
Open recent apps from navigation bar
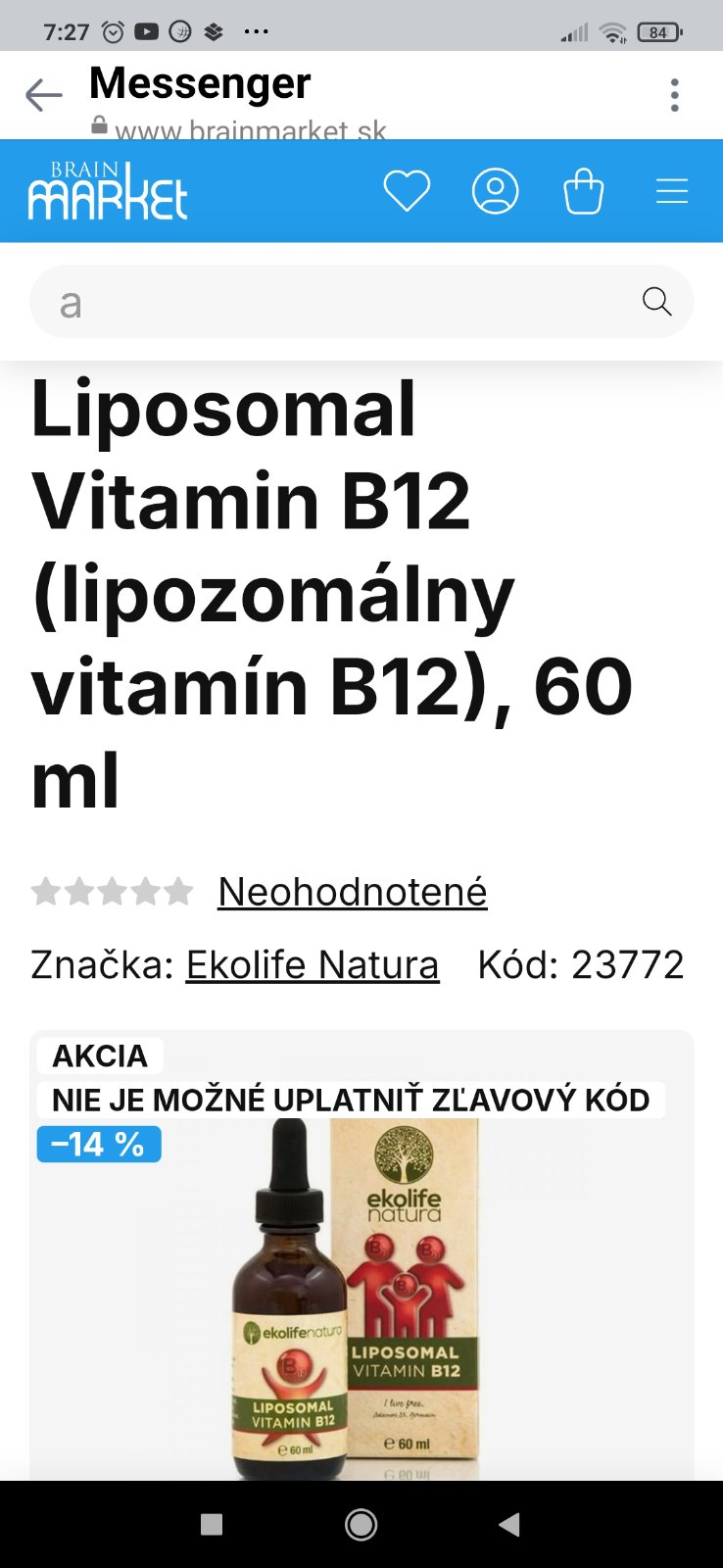point(212,1525)
